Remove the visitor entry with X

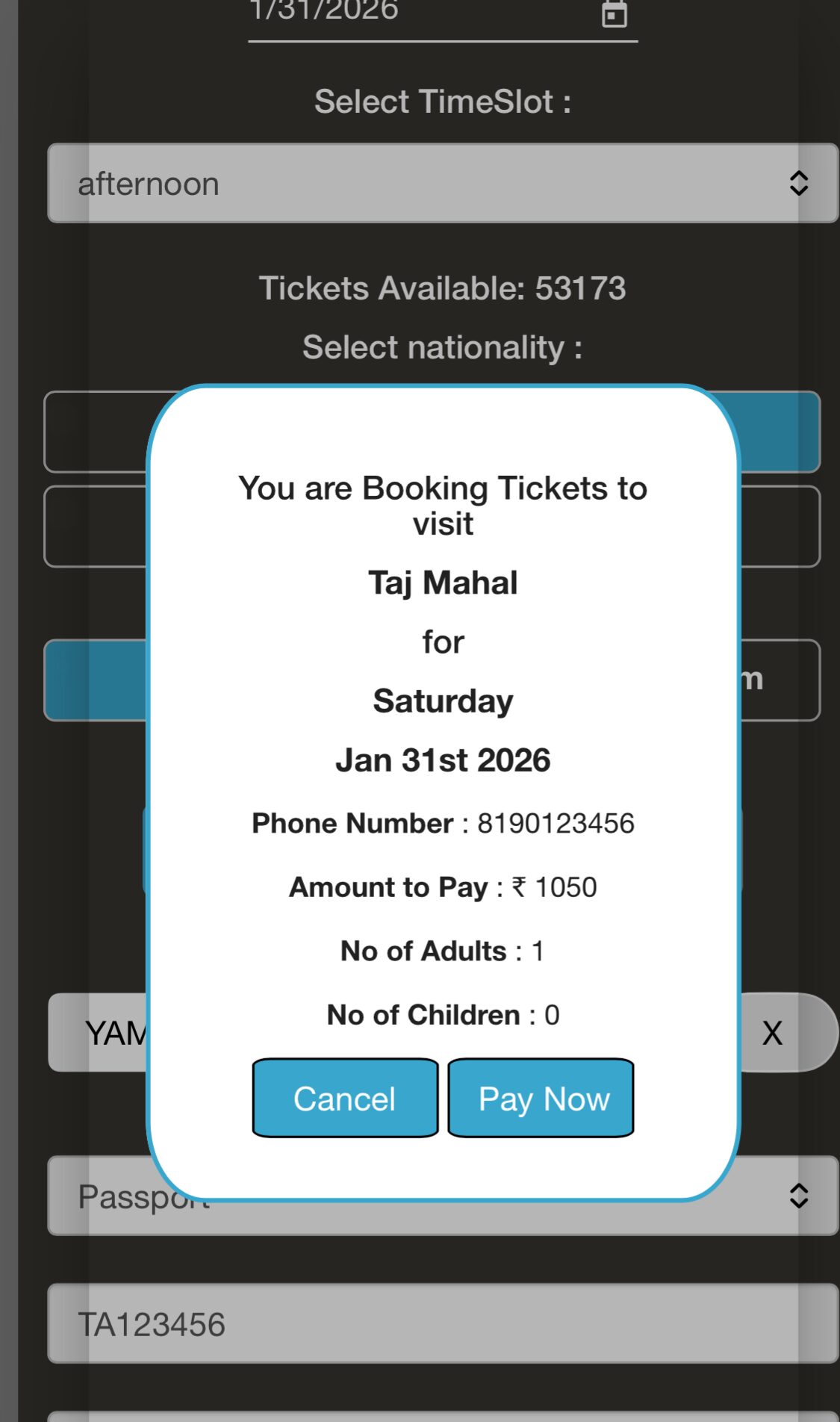click(x=773, y=1033)
